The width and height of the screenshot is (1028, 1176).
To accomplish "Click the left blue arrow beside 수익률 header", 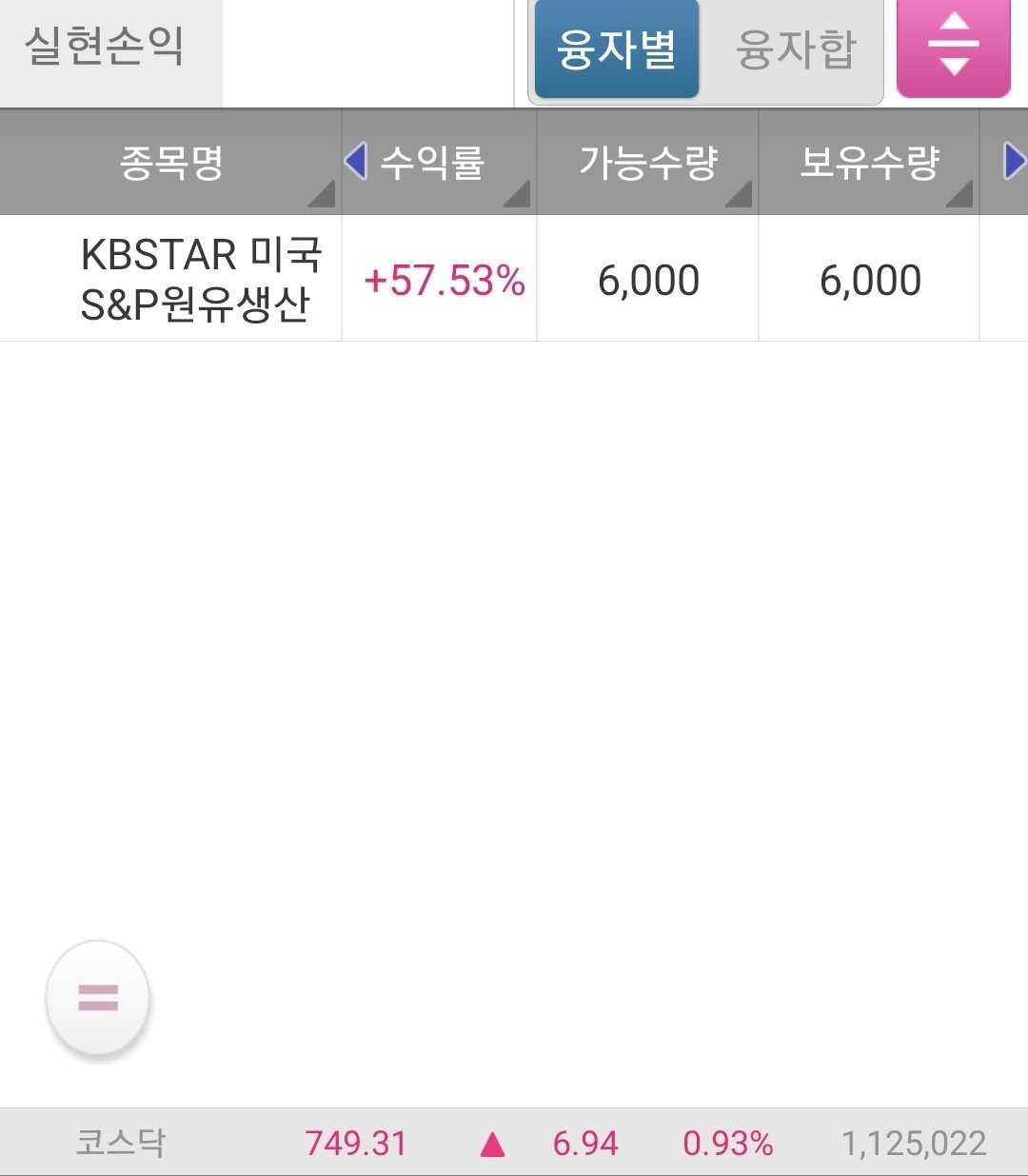I will [357, 162].
